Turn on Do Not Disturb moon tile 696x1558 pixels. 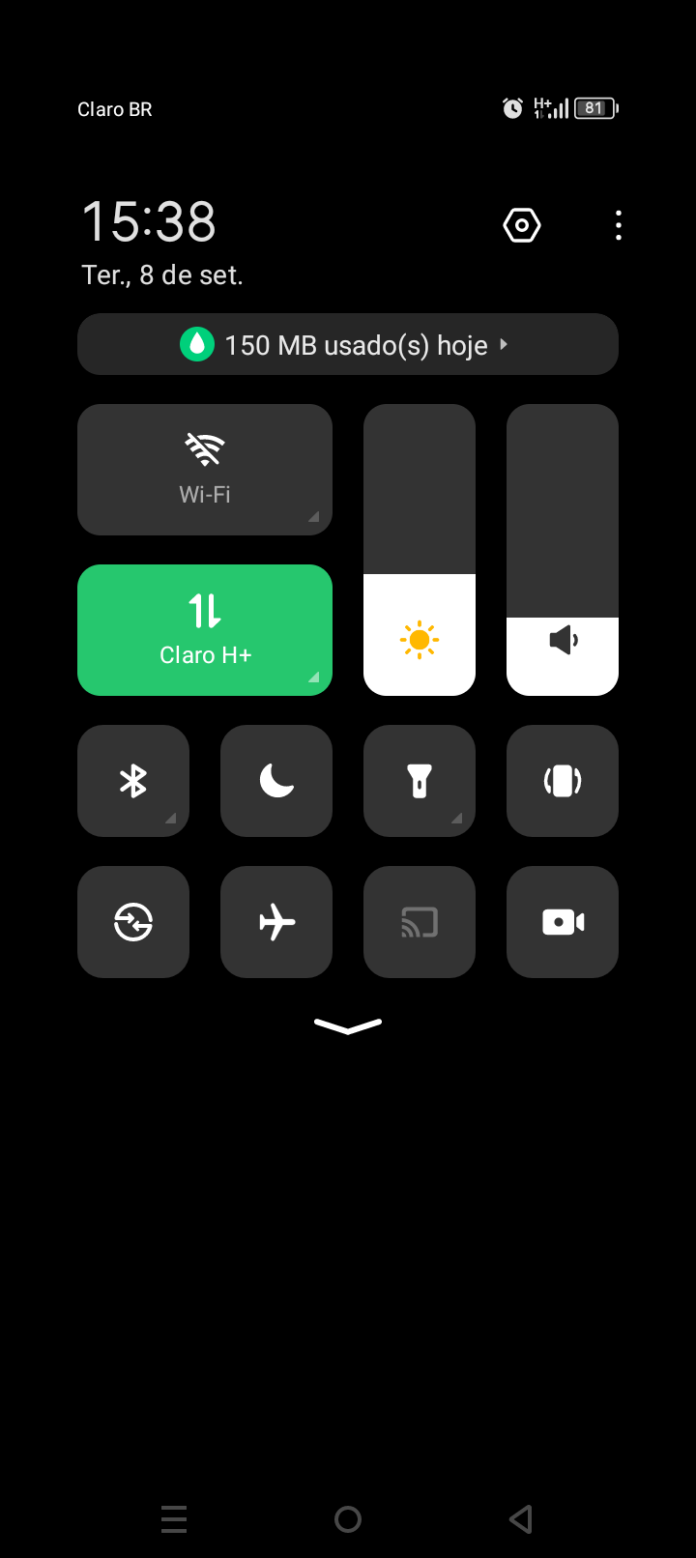[276, 781]
